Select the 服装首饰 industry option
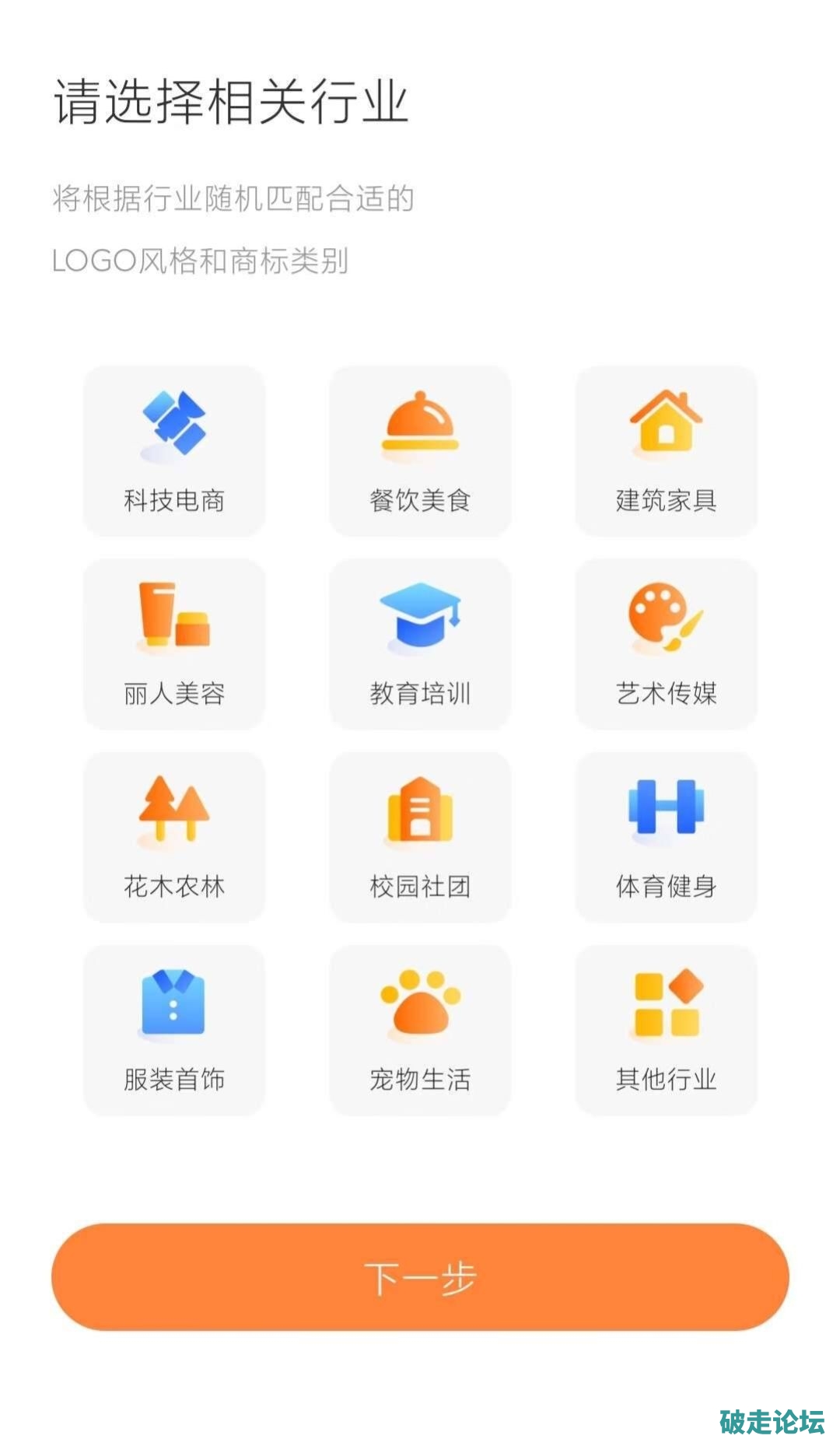This screenshot has height=1439, width=840. [x=174, y=1030]
